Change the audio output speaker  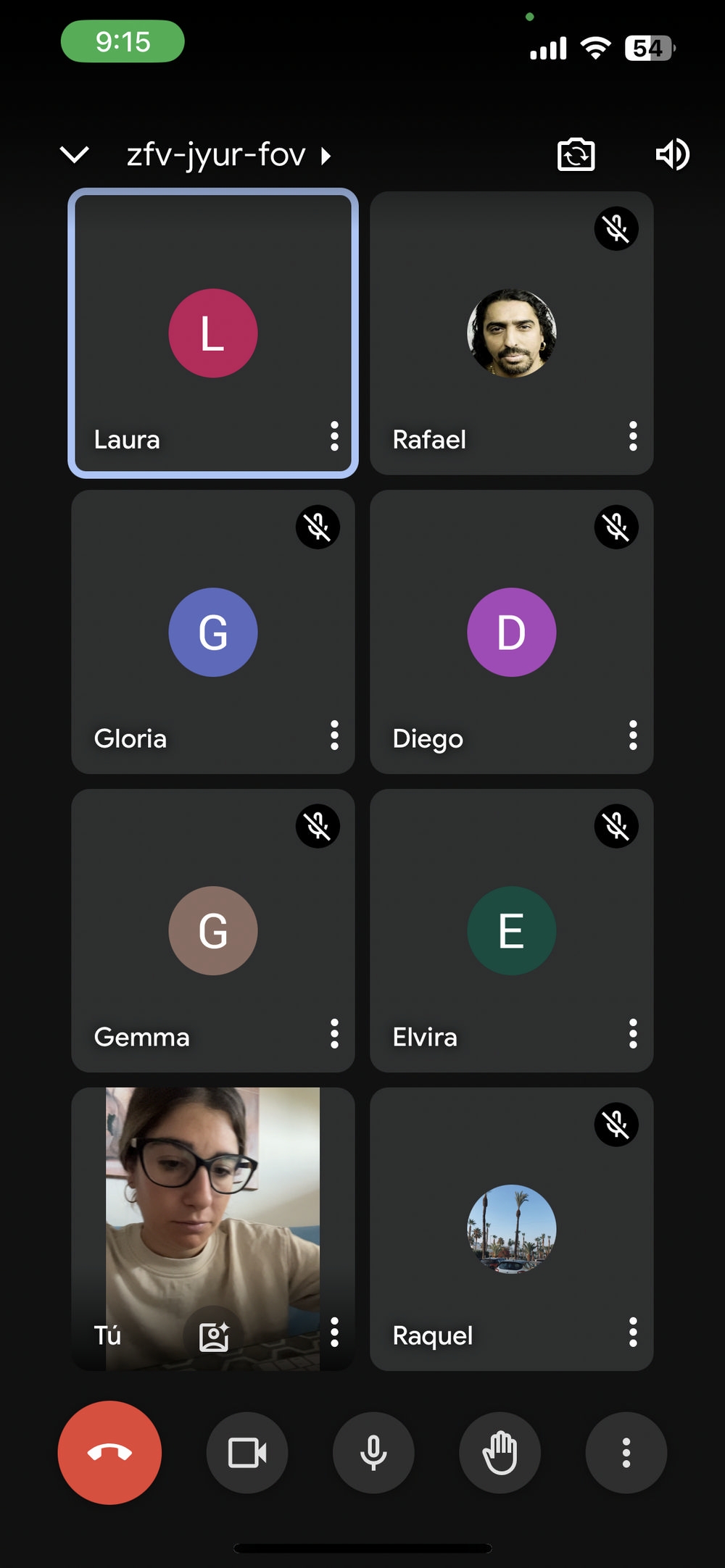click(x=673, y=154)
